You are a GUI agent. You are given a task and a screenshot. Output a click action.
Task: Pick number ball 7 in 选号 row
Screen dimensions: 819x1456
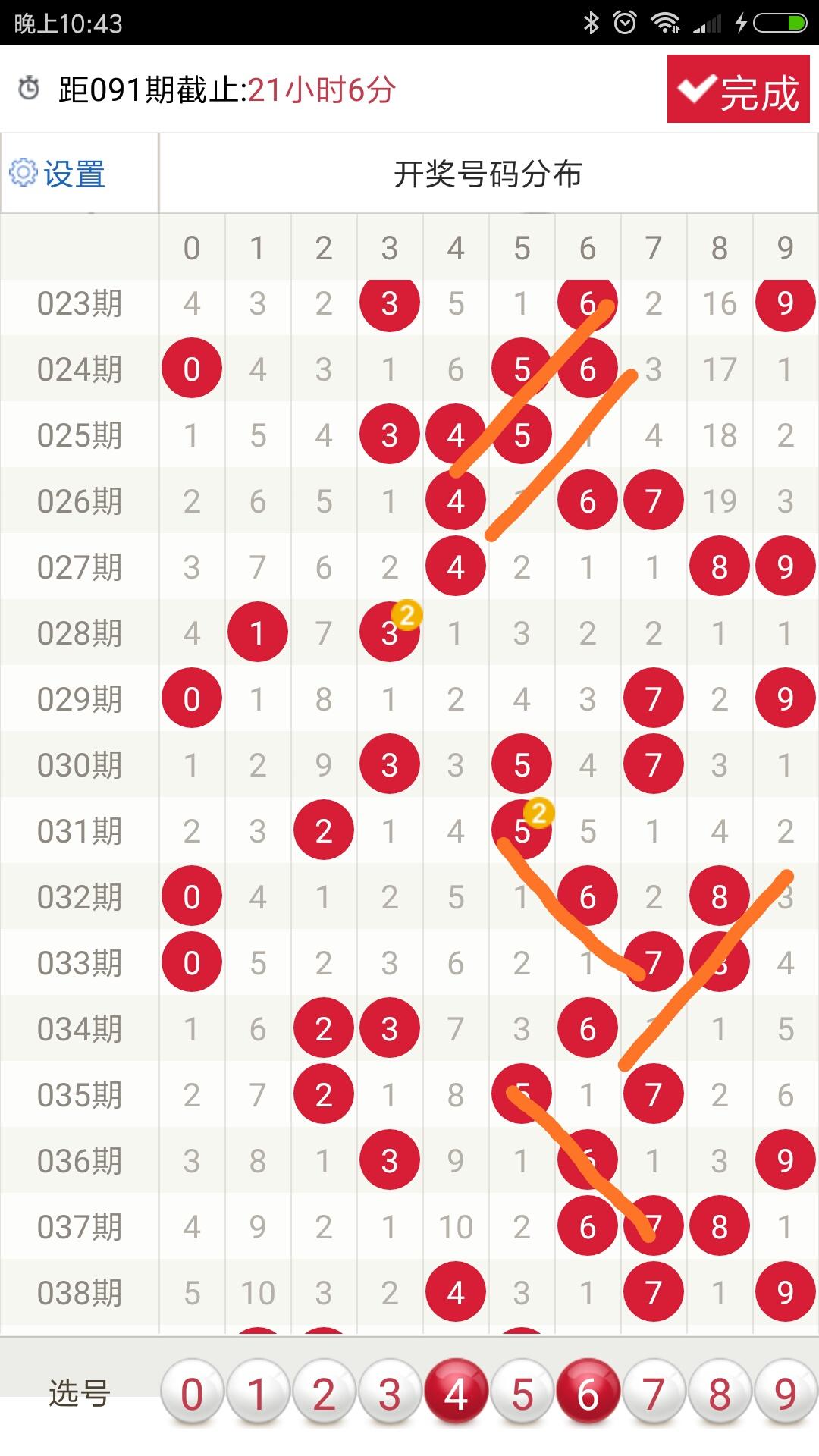[654, 1394]
